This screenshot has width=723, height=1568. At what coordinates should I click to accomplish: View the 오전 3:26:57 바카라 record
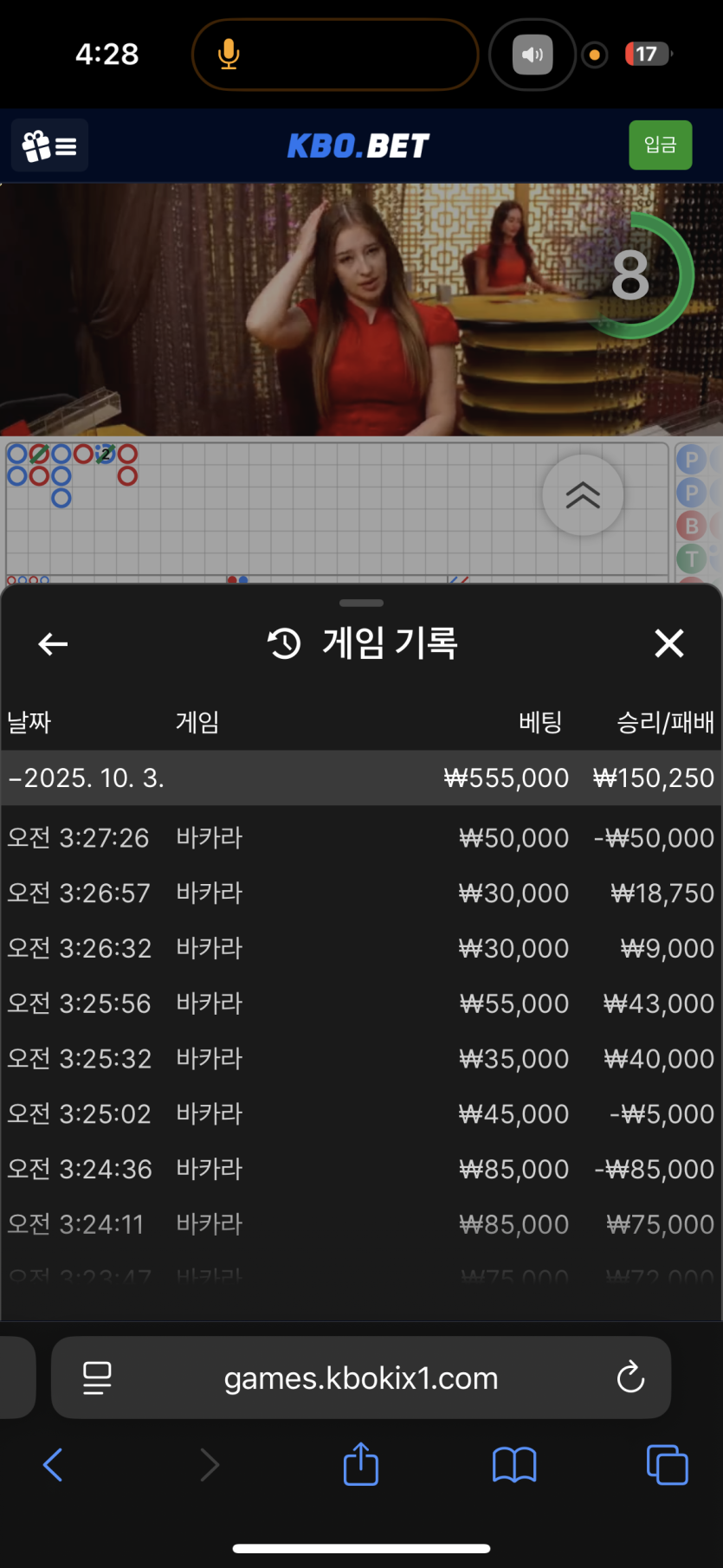(x=361, y=894)
